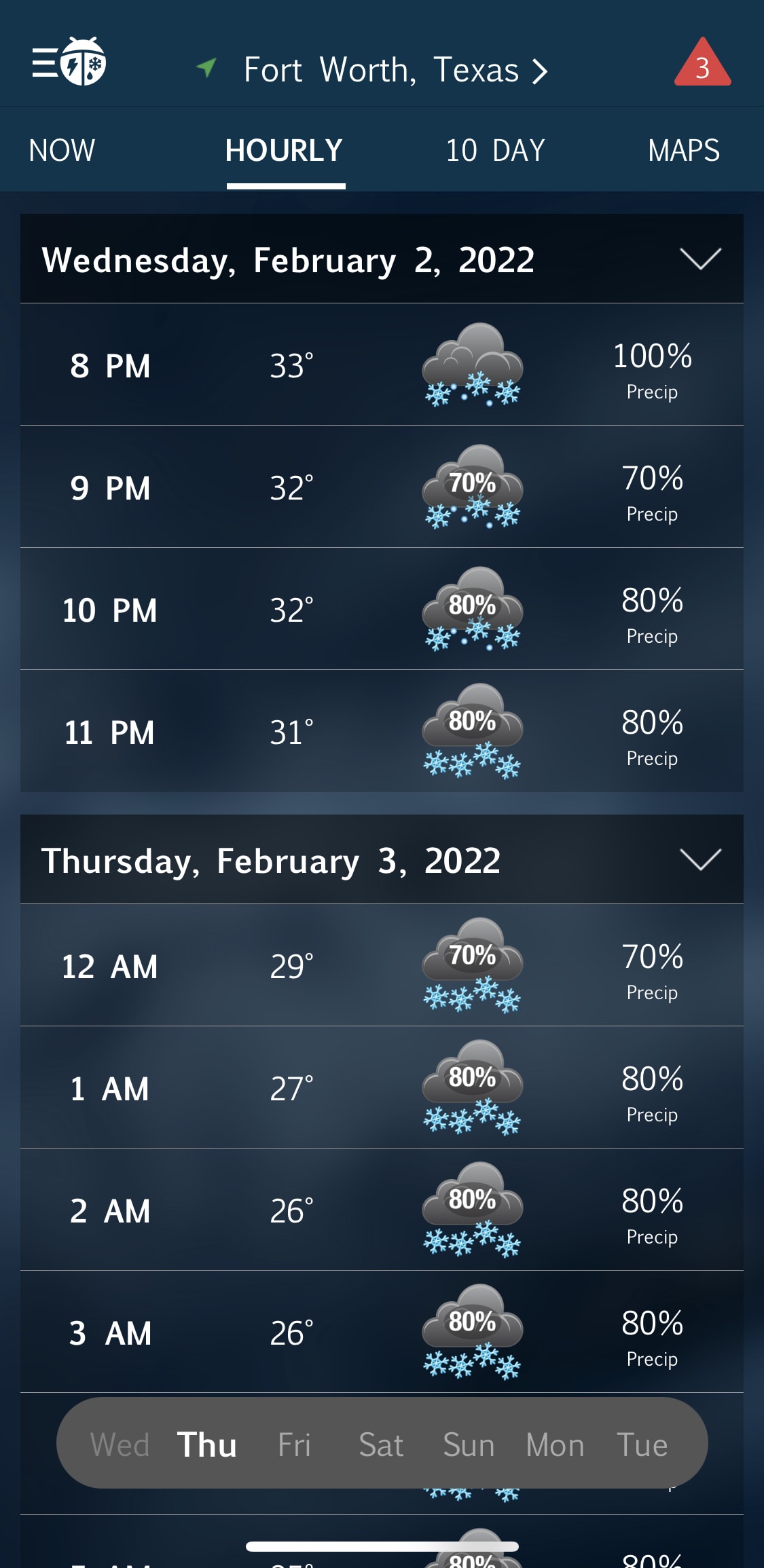Select Sat in the day selector
This screenshot has height=1568, width=764.
coord(381,1444)
